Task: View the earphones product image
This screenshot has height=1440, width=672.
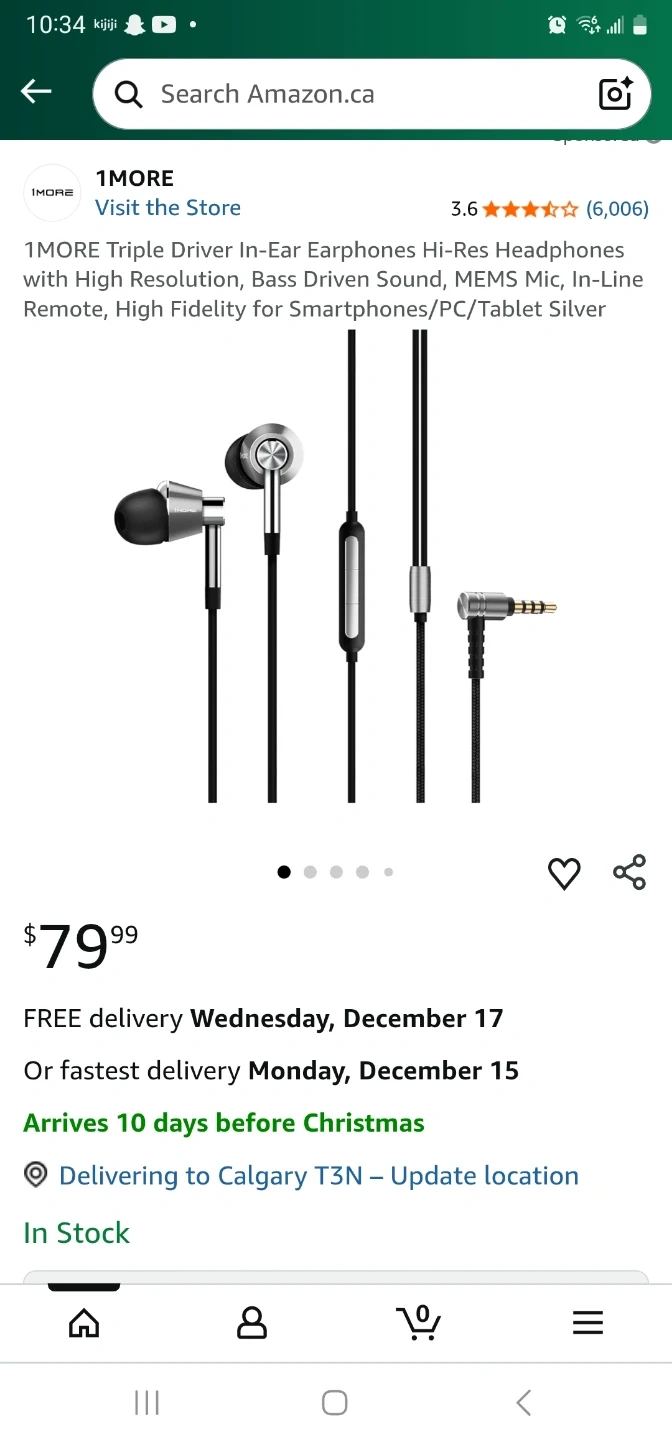Action: coord(336,566)
